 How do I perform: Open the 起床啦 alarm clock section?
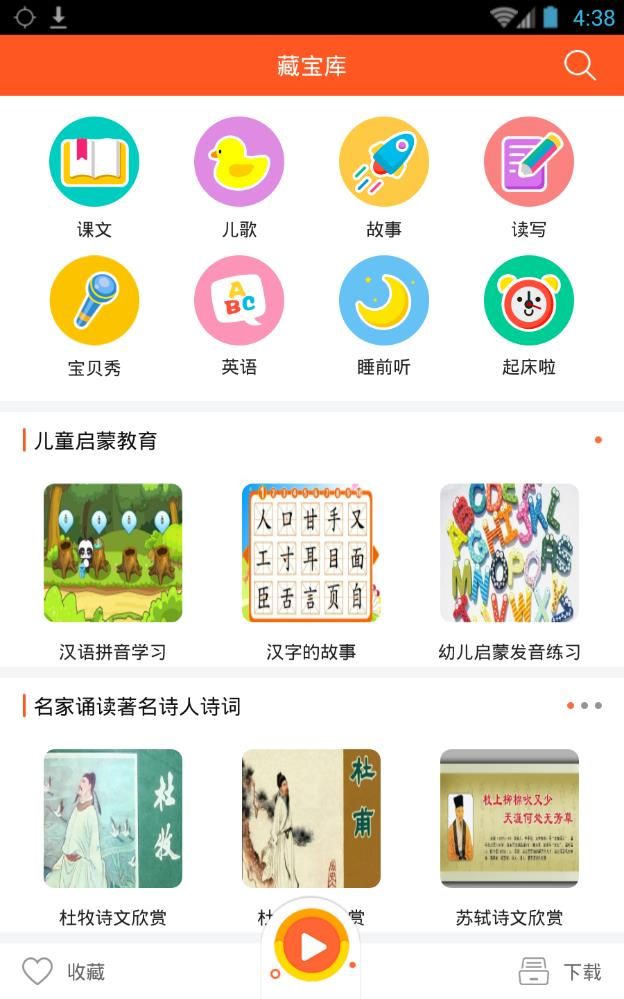coord(529,300)
